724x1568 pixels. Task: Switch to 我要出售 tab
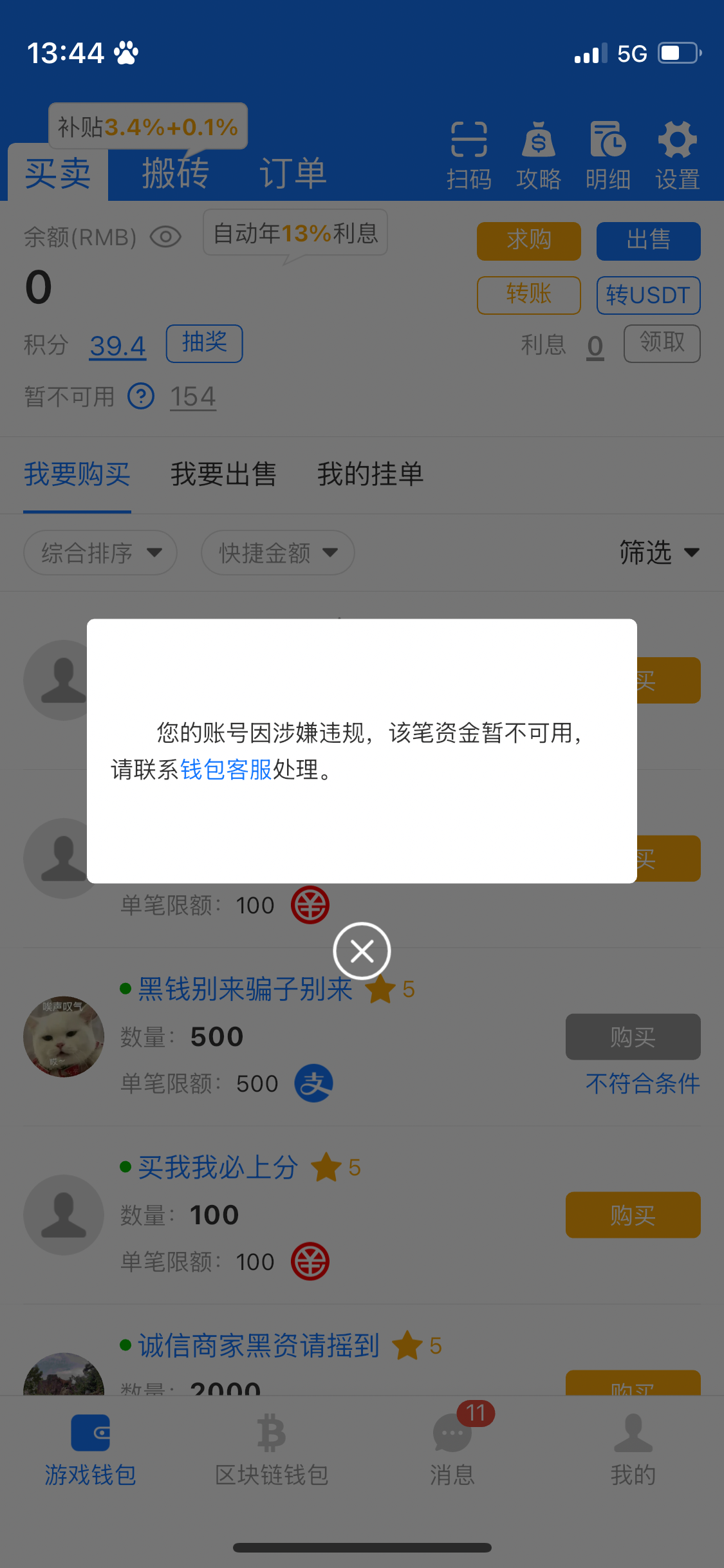[x=223, y=474]
